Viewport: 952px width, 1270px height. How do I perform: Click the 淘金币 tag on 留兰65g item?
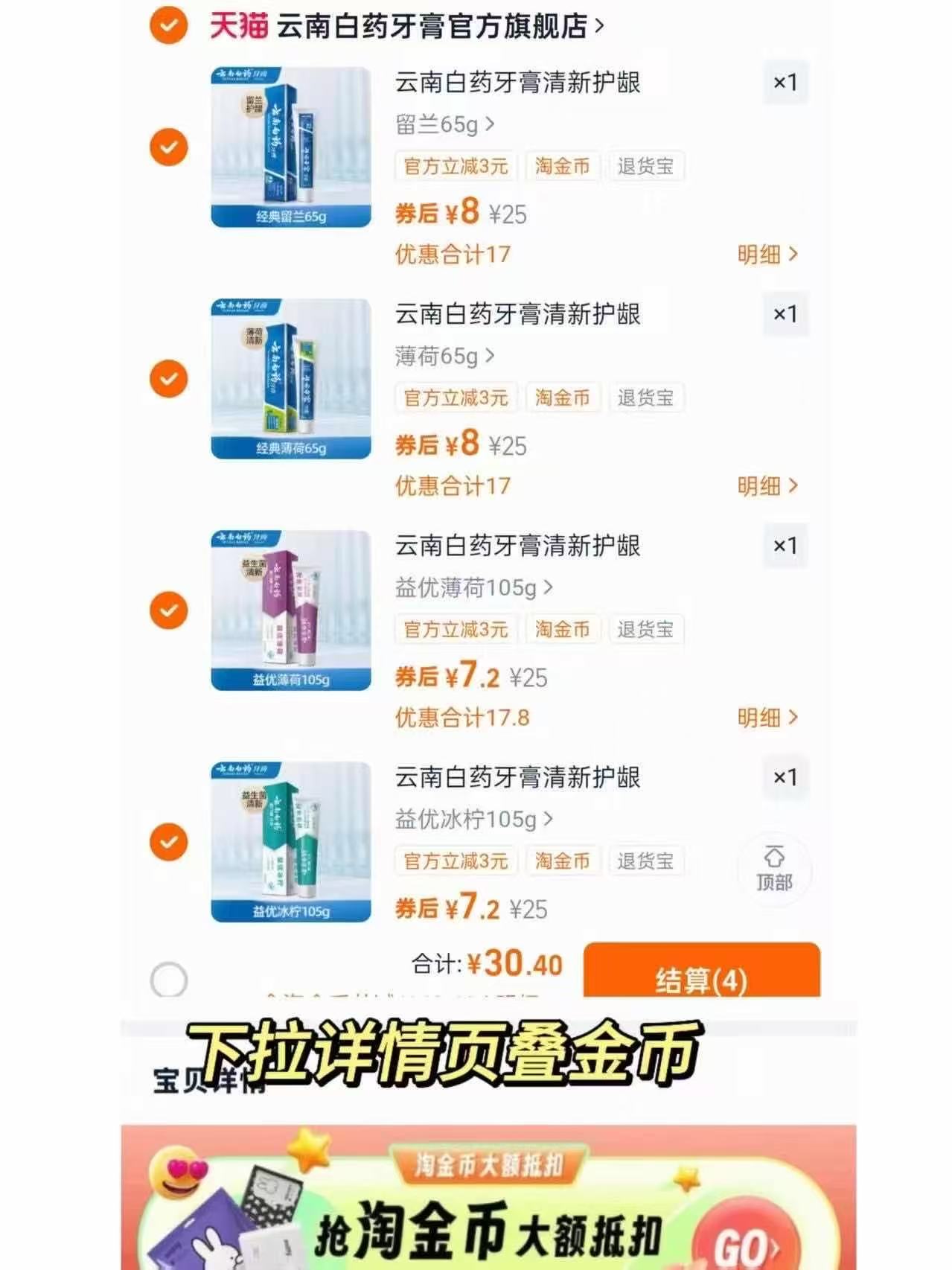(562, 166)
